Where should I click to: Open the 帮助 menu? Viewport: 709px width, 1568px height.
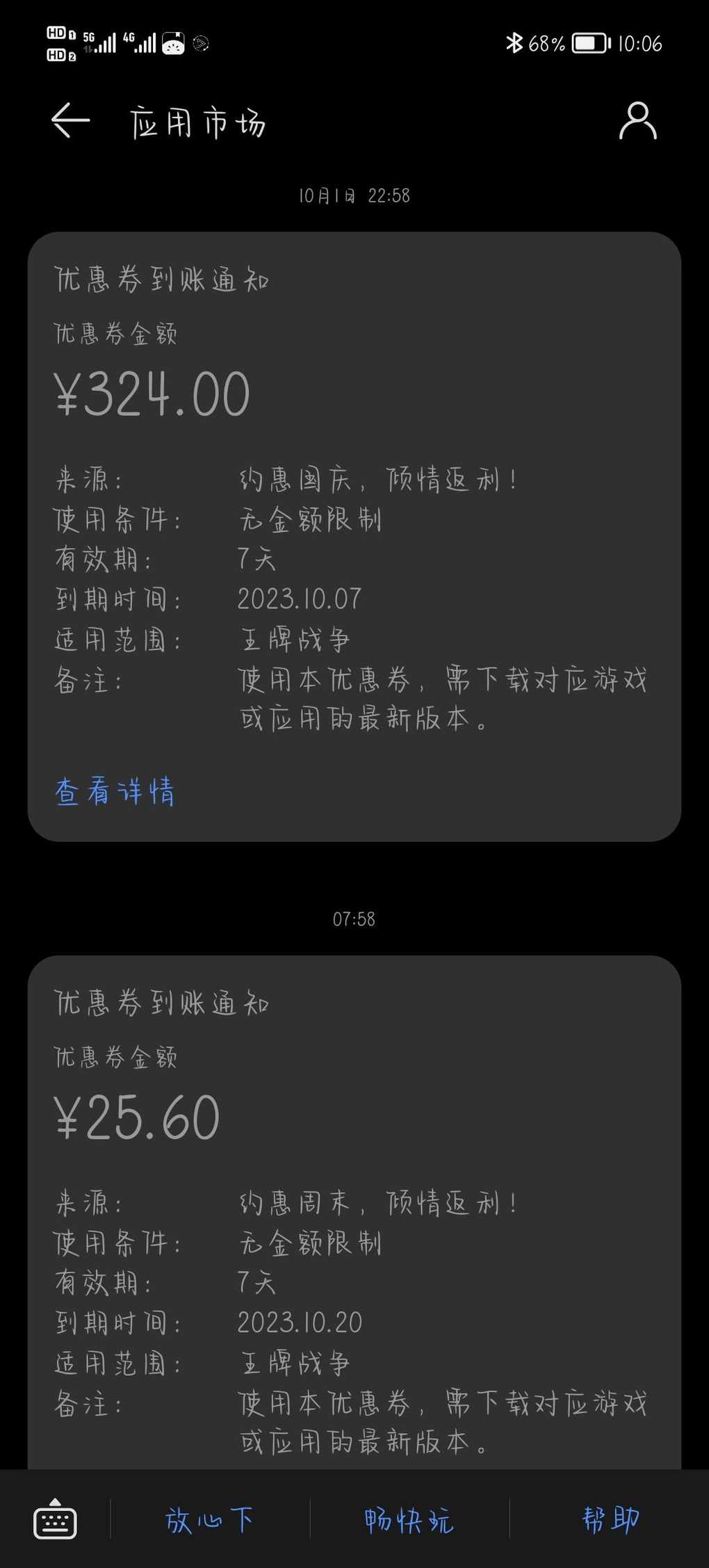(x=610, y=1519)
